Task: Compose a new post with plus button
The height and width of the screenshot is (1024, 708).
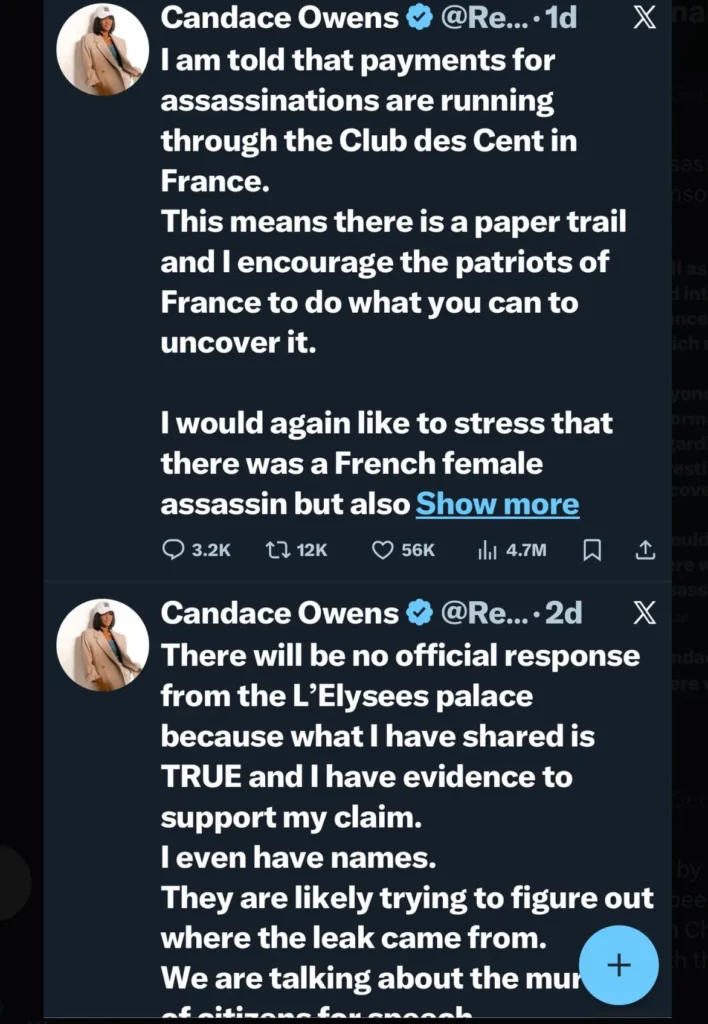Action: [x=619, y=965]
